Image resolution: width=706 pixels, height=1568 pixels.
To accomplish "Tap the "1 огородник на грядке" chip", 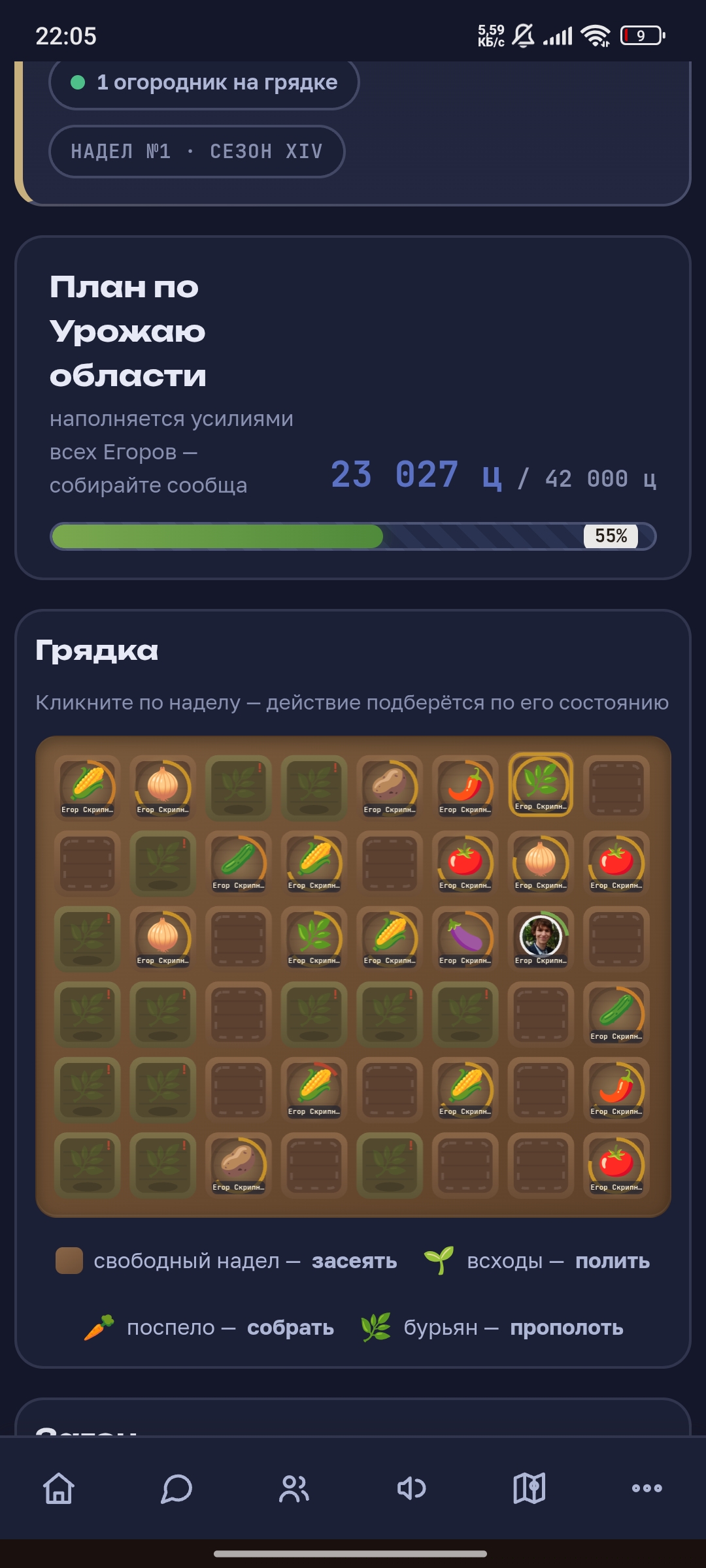I will click(204, 82).
